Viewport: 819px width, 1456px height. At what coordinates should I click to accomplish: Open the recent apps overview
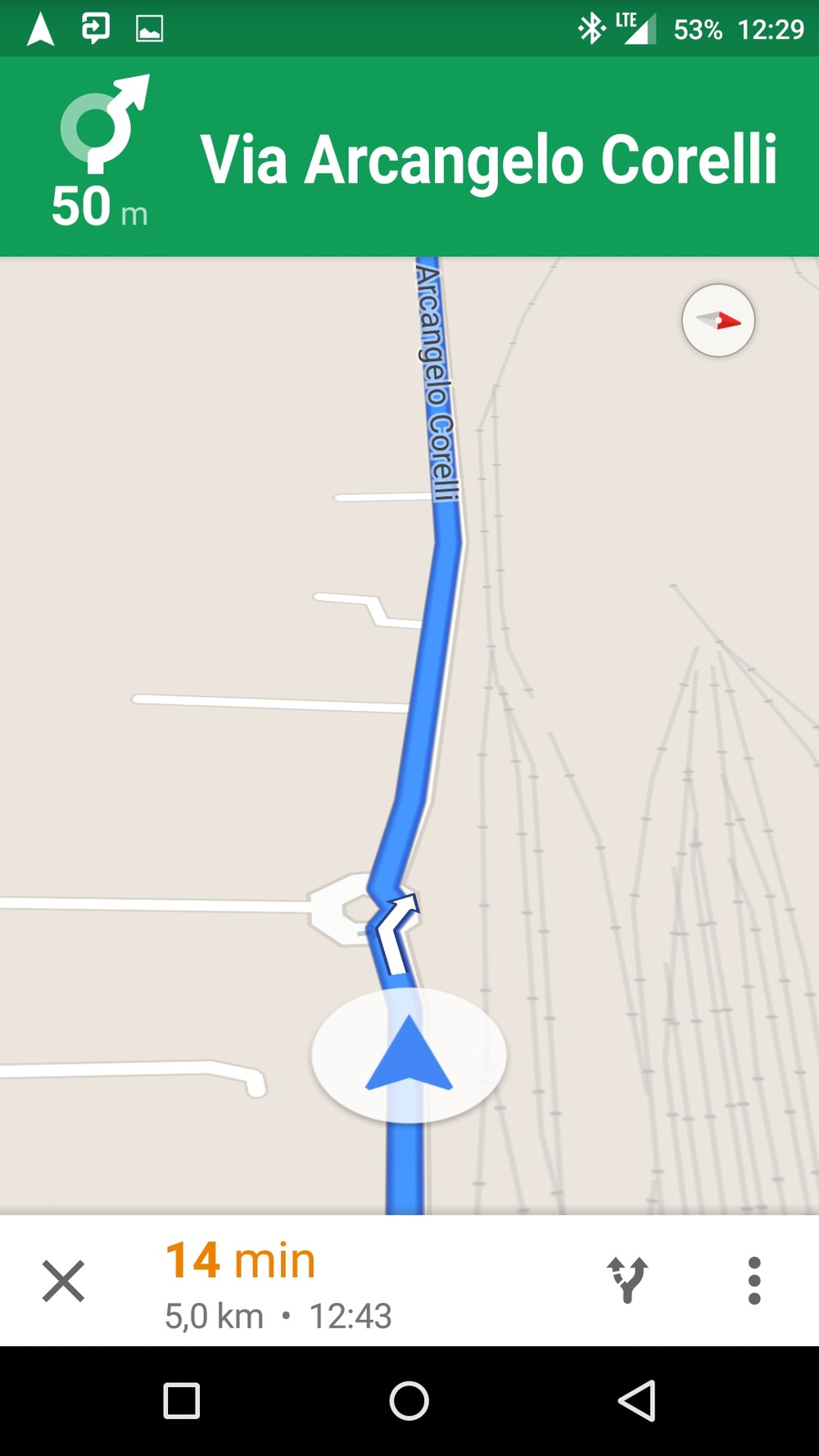click(x=182, y=1400)
